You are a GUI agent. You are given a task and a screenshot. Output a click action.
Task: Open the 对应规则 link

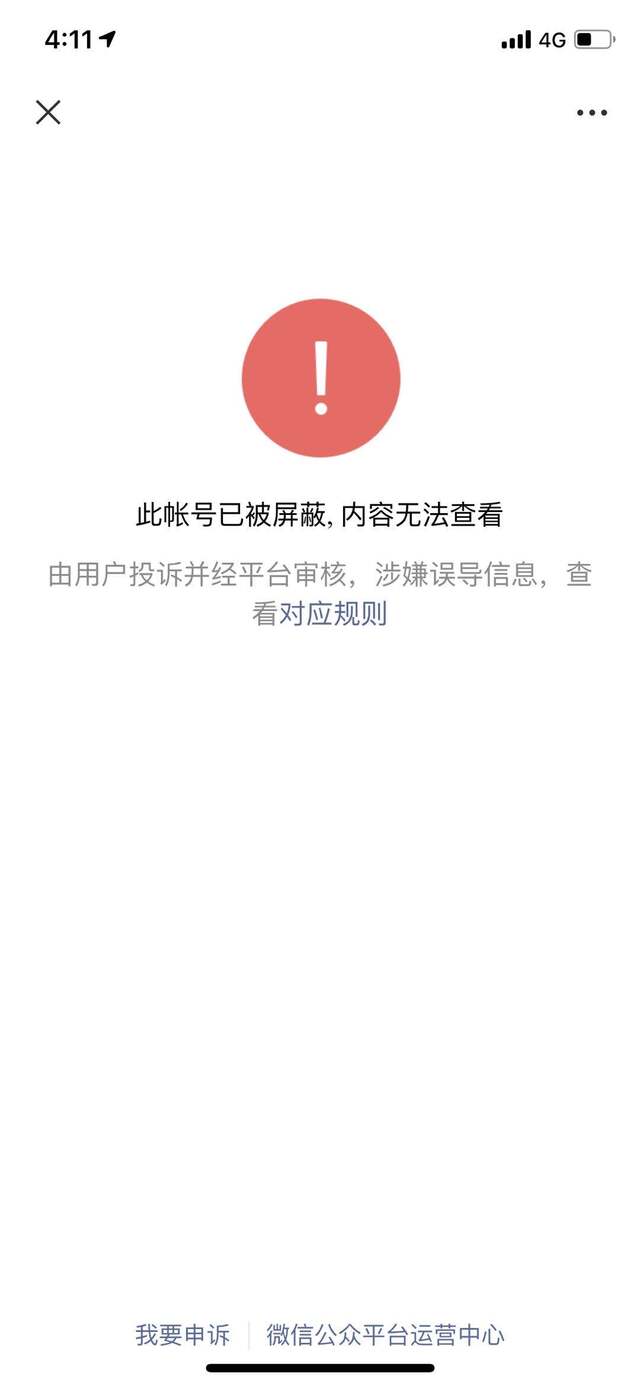[333, 614]
